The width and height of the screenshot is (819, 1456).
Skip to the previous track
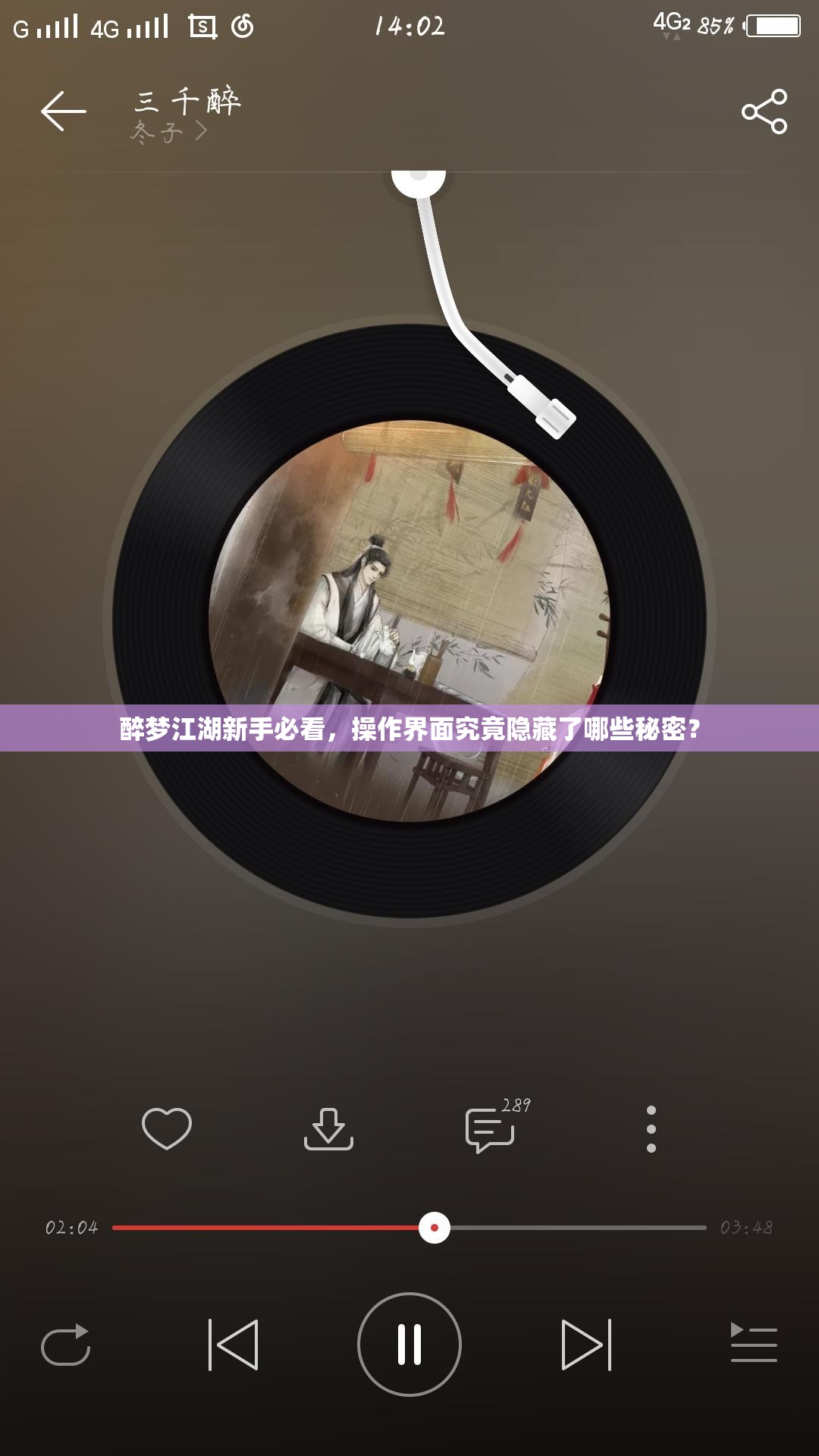click(x=234, y=1345)
